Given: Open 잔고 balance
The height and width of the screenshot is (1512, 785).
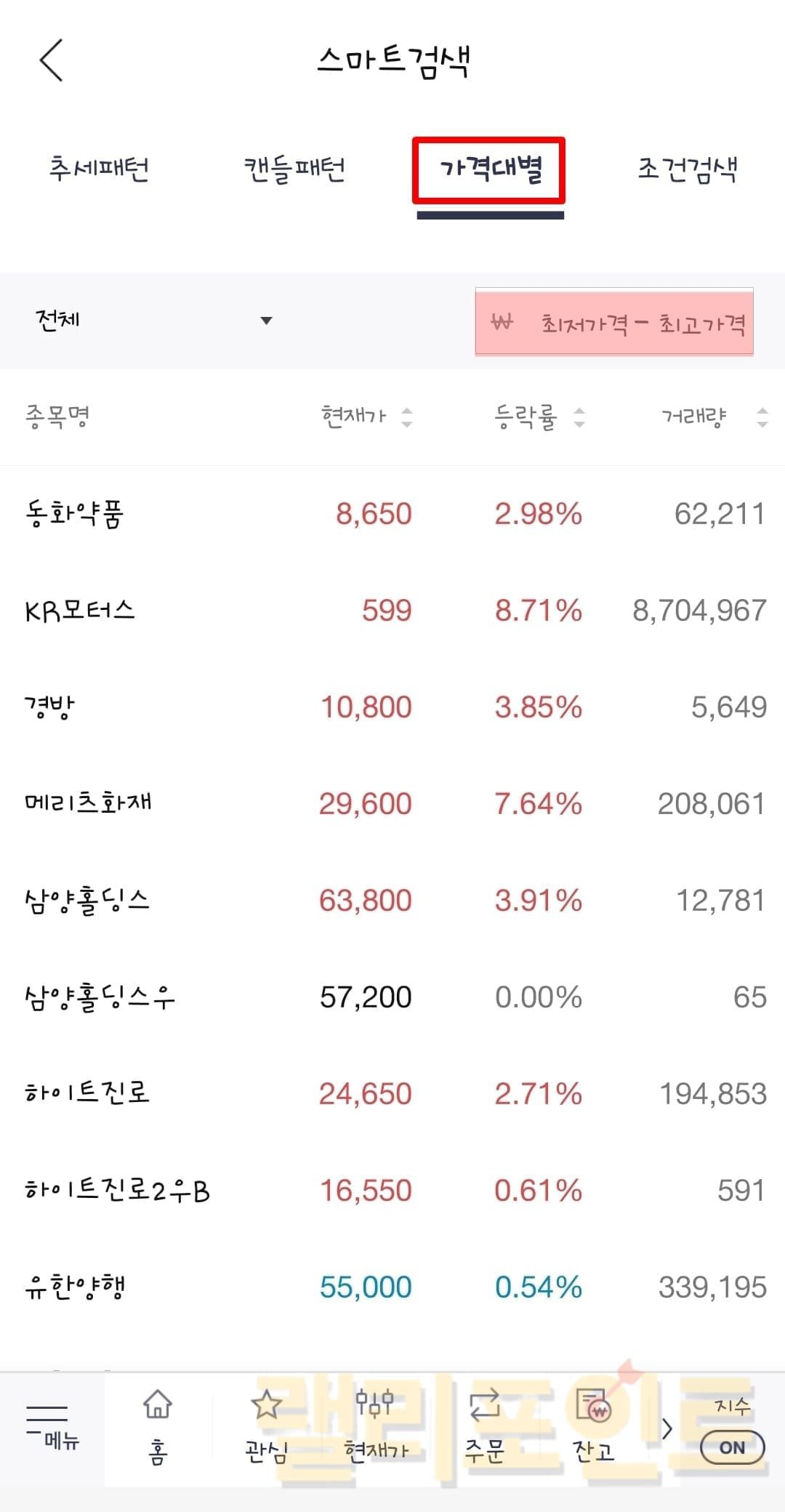Looking at the screenshot, I should pyautogui.click(x=593, y=1428).
